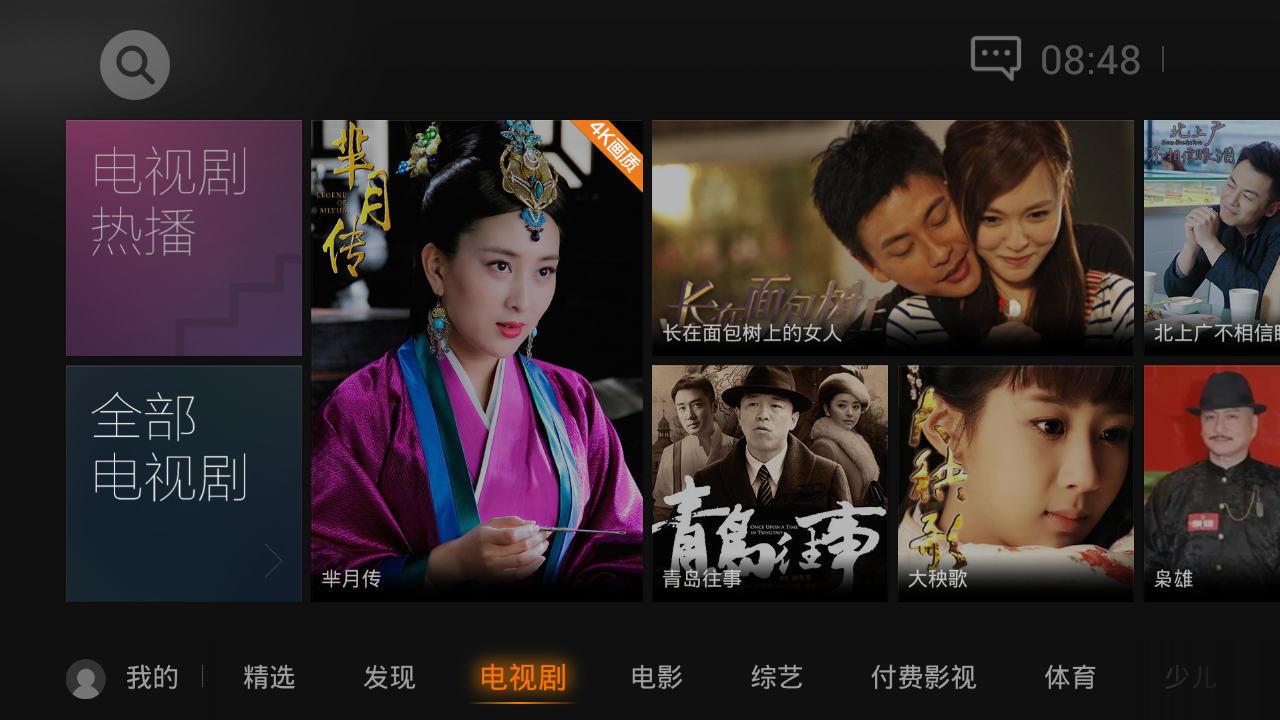Open 长在面包树上的女人 card

click(892, 238)
